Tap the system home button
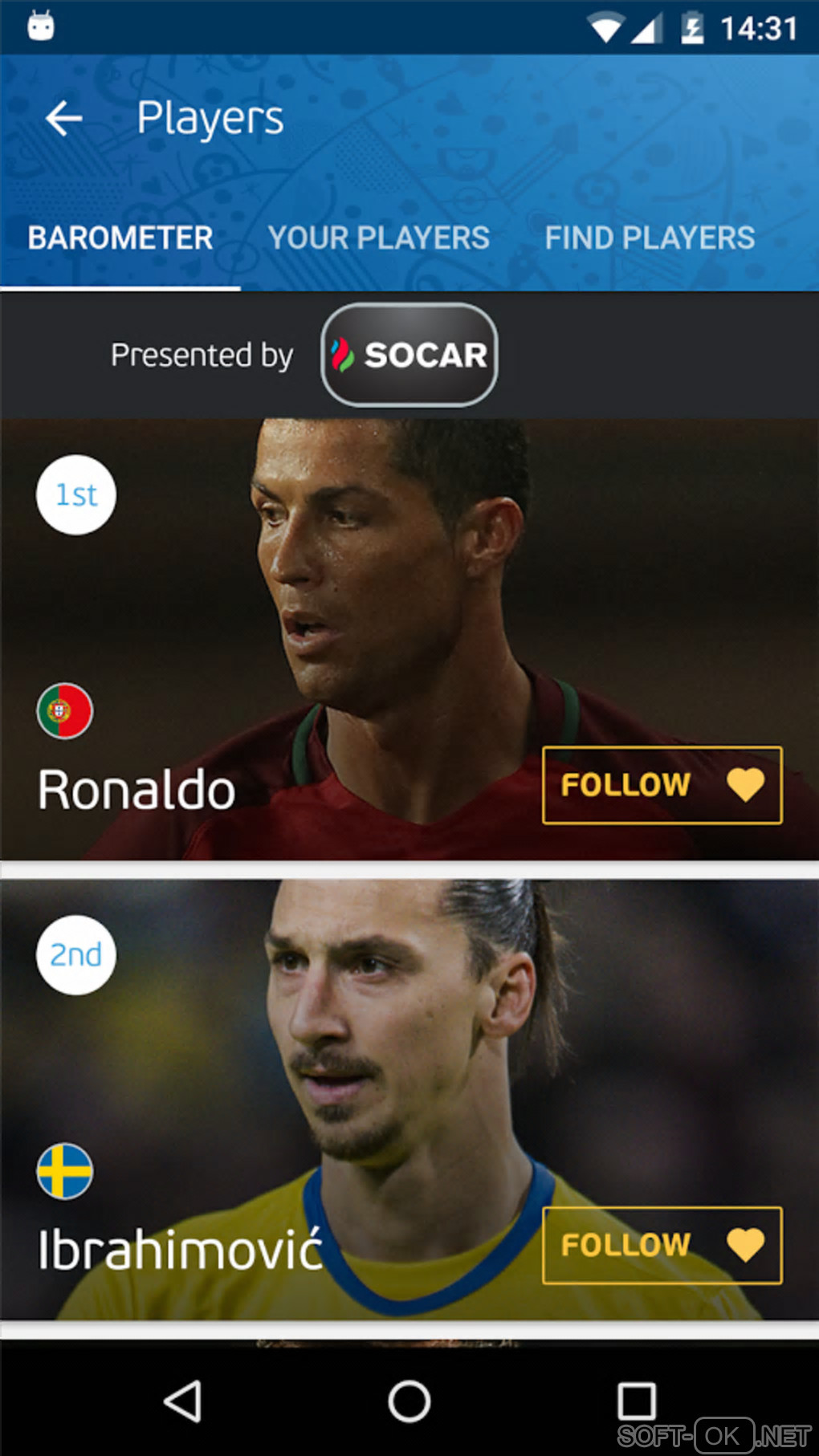Image resolution: width=819 pixels, height=1456 pixels. (409, 1401)
